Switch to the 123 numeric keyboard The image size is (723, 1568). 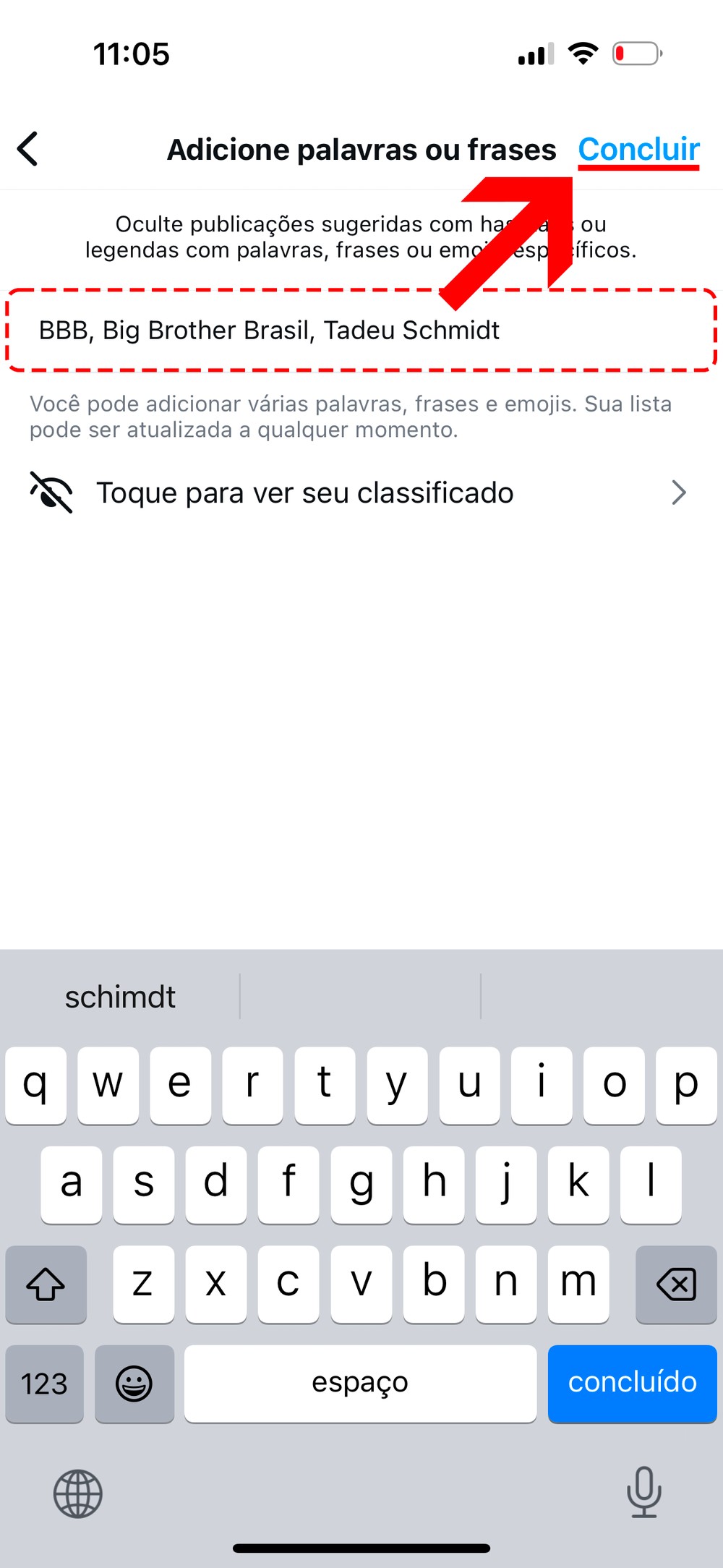pyautogui.click(x=45, y=1383)
